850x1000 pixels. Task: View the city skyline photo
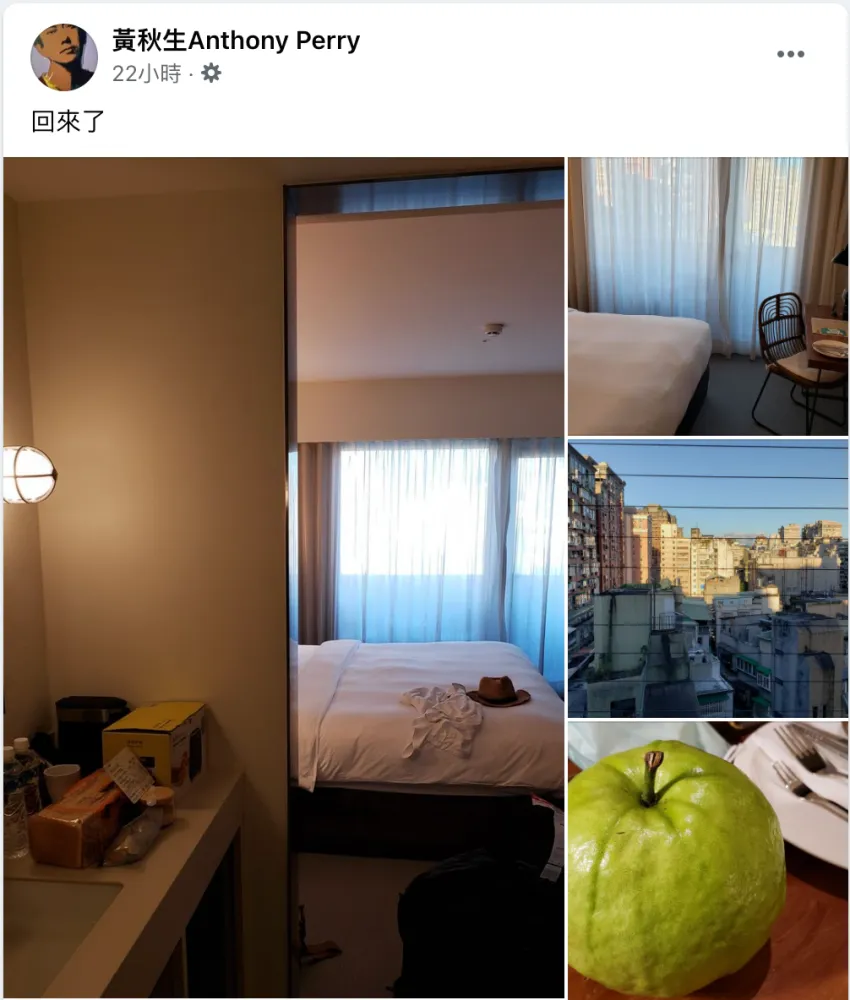(708, 578)
